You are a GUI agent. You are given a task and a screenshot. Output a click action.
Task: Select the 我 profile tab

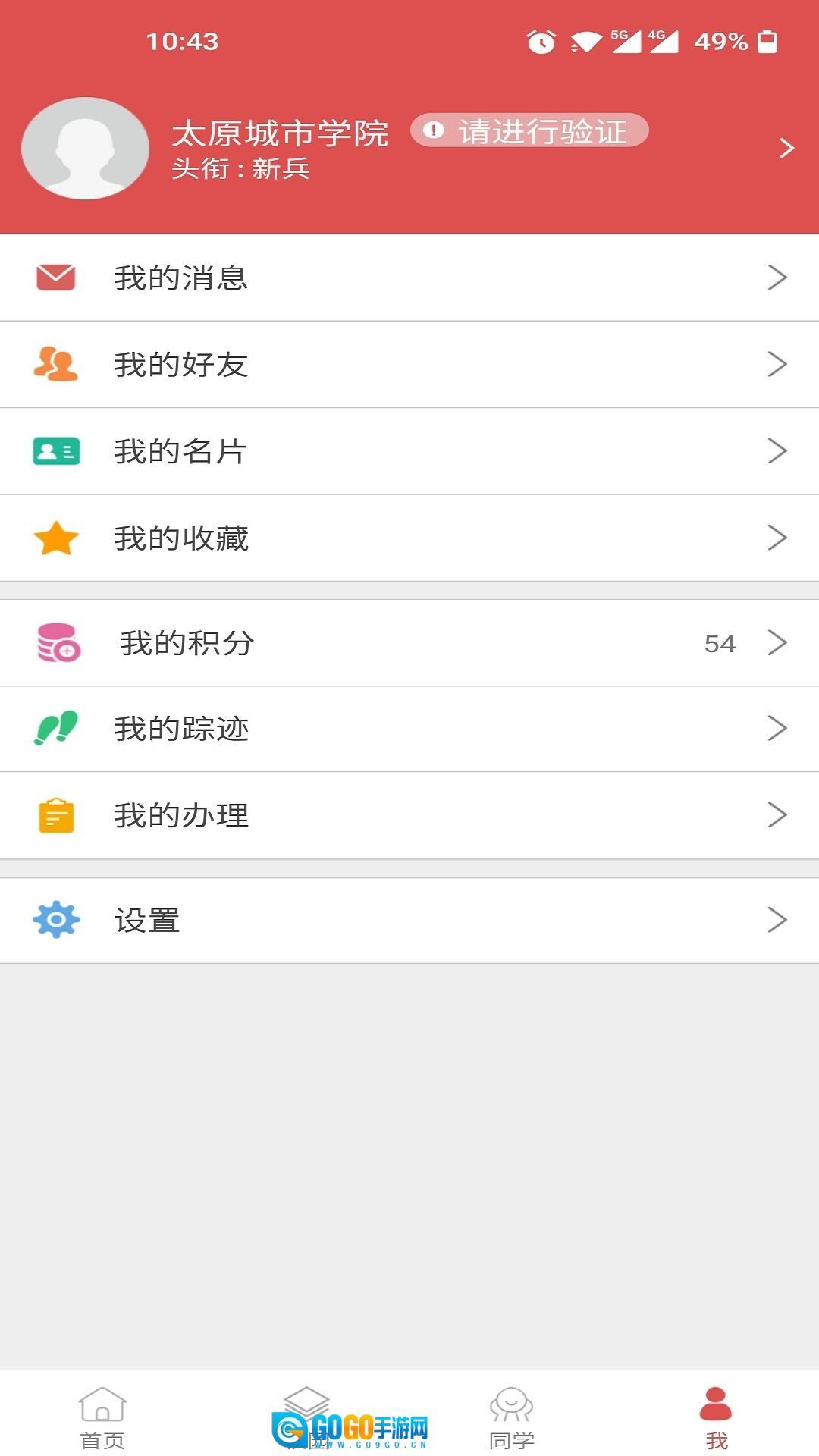(716, 1415)
